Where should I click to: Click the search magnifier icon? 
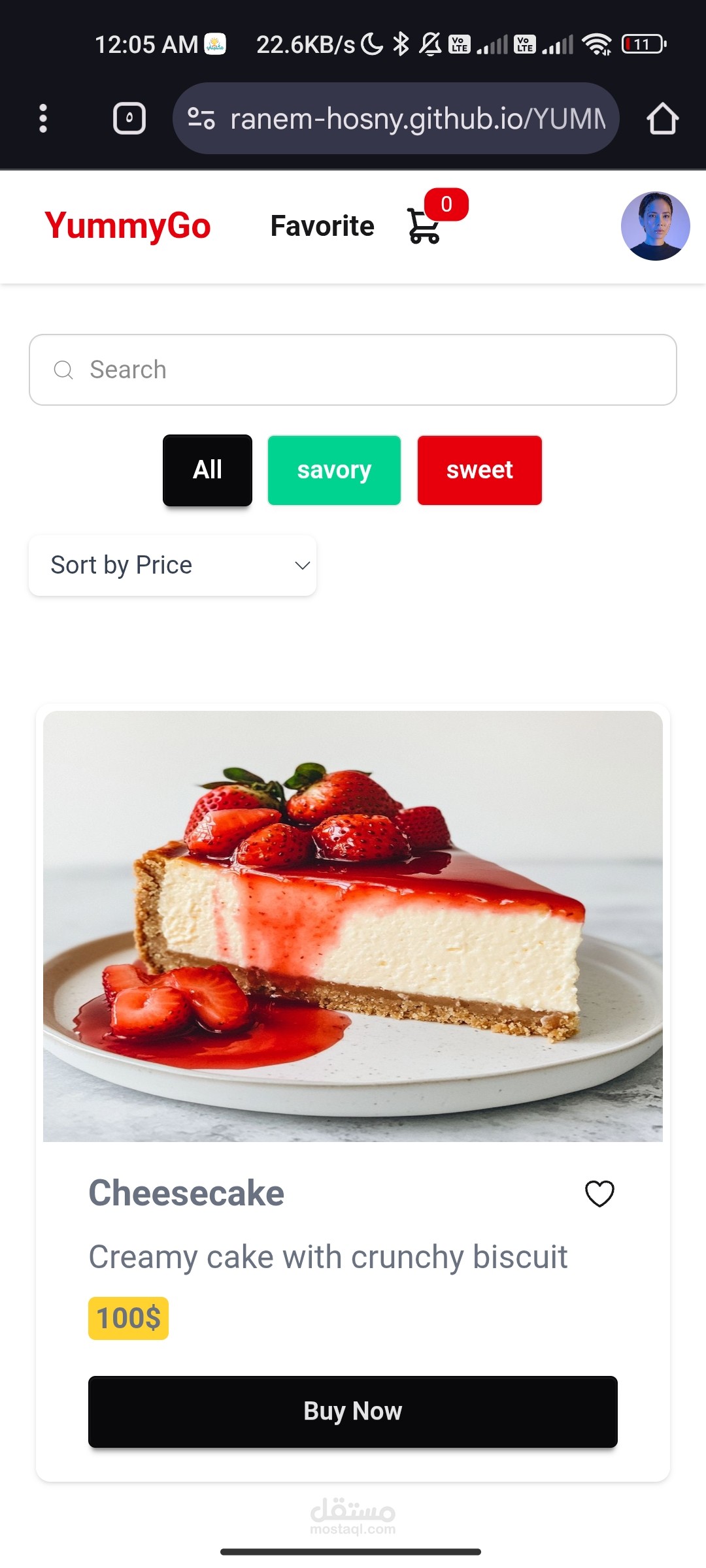click(x=63, y=369)
